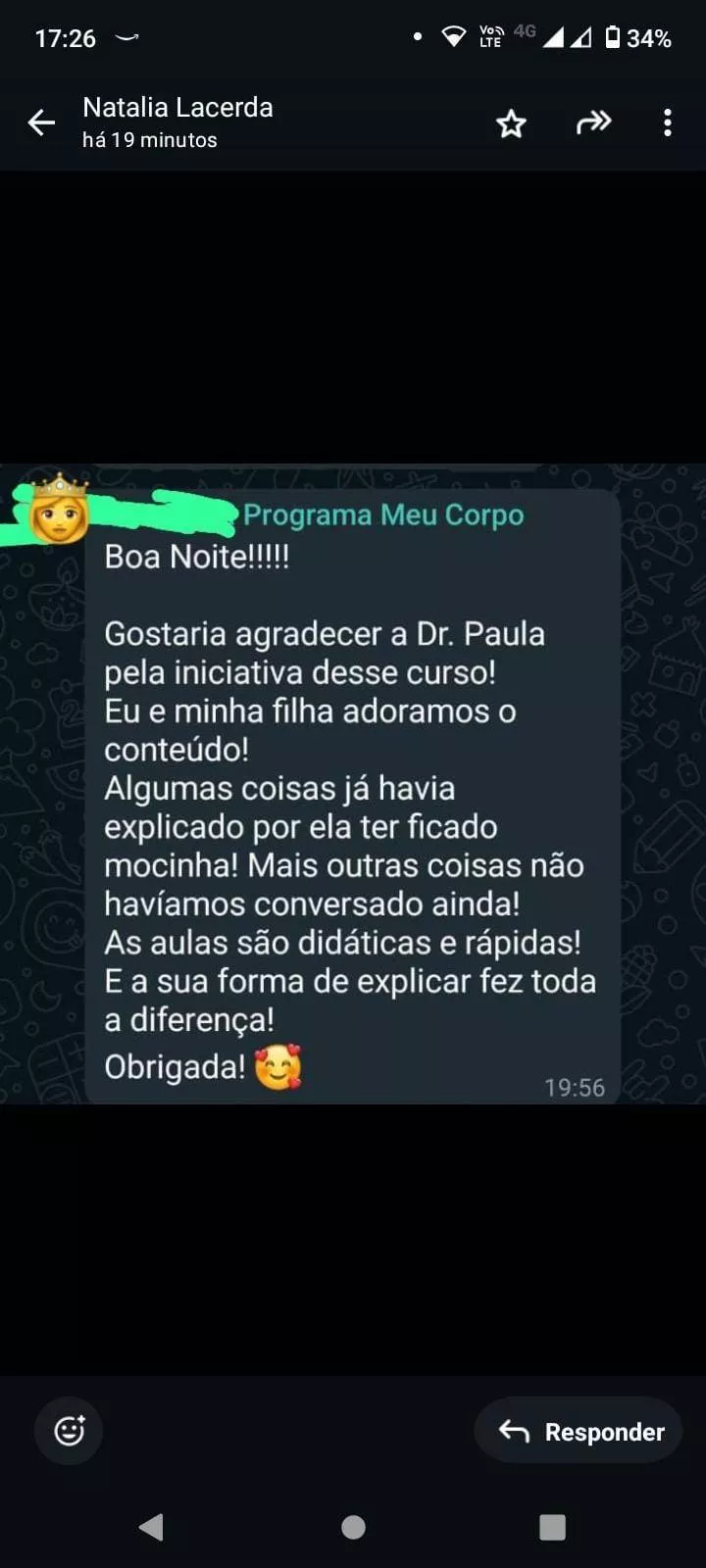Open the three-dot overflow menu
The image size is (706, 1568).
(668, 122)
